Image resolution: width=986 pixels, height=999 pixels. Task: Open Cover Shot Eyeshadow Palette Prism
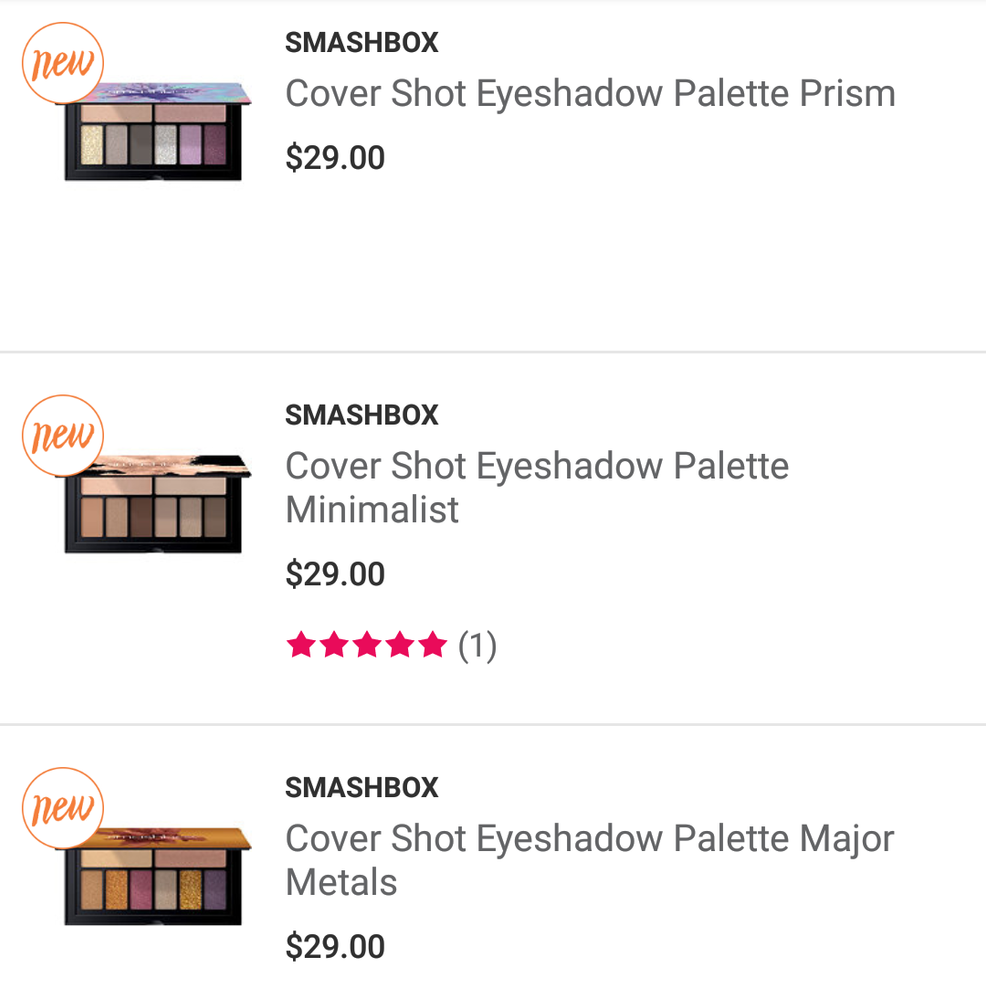pyautogui.click(x=589, y=94)
